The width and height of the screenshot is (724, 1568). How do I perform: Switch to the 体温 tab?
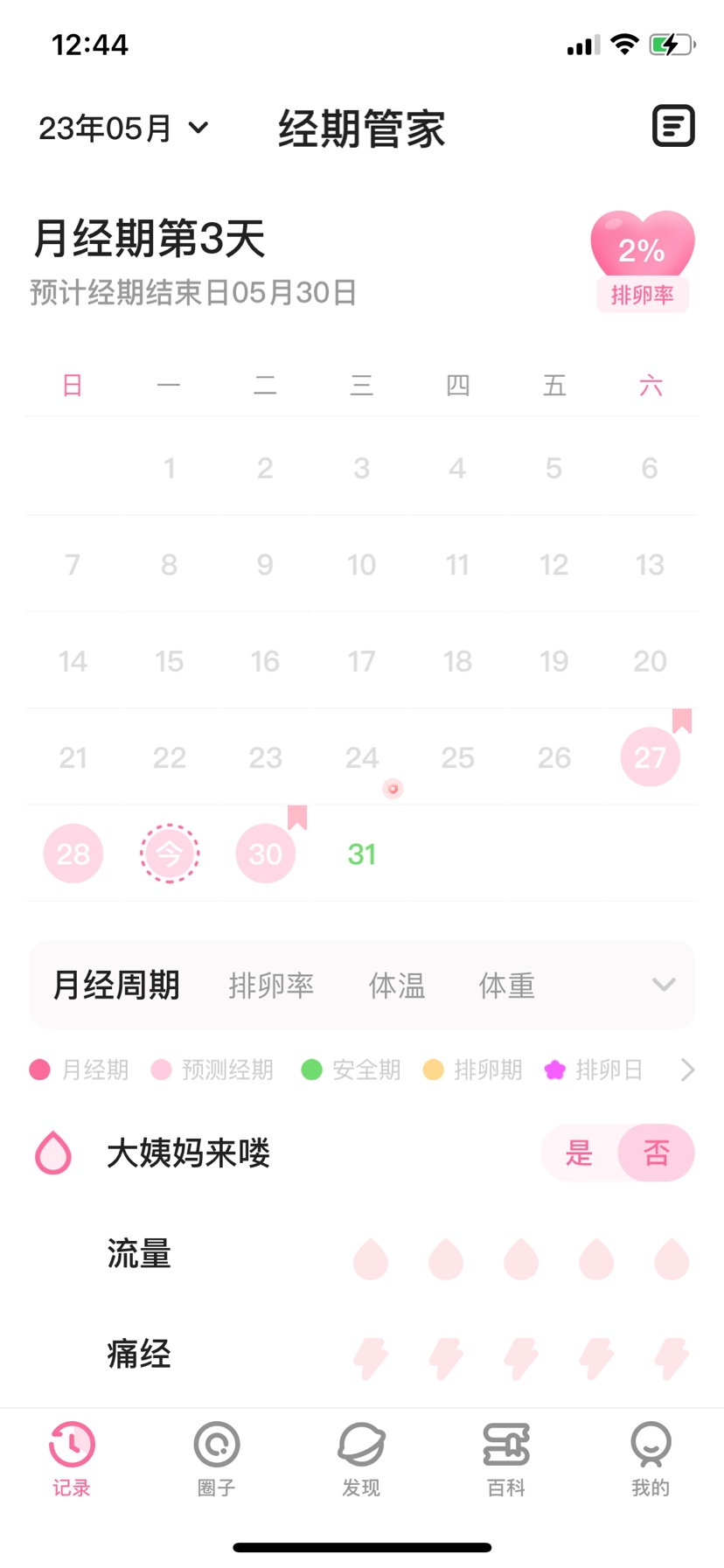pos(397,986)
